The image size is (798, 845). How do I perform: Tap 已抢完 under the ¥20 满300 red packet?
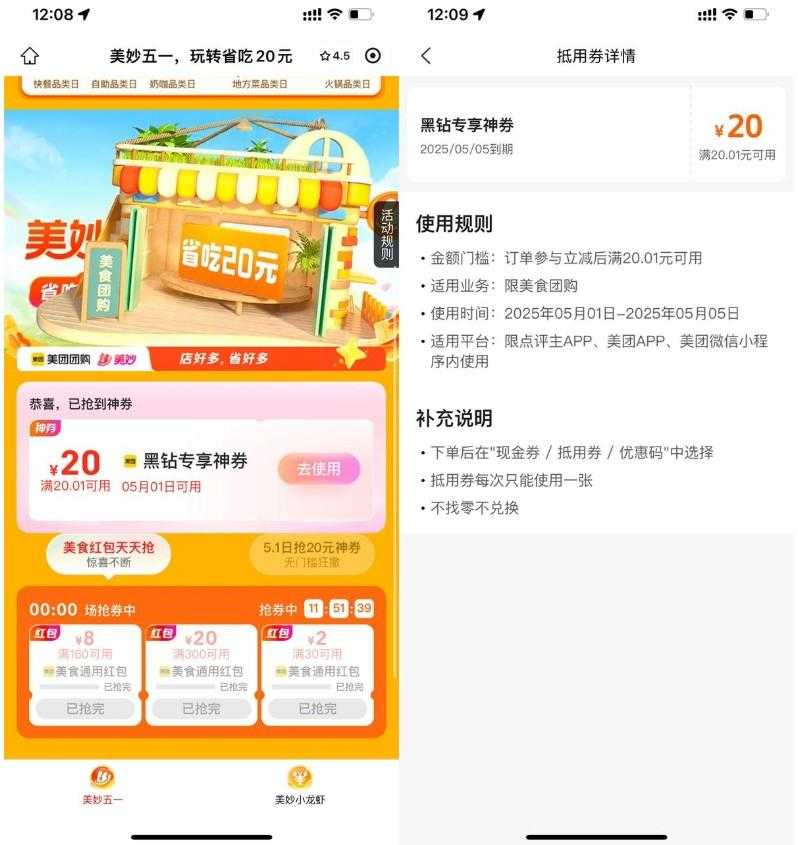(x=201, y=708)
